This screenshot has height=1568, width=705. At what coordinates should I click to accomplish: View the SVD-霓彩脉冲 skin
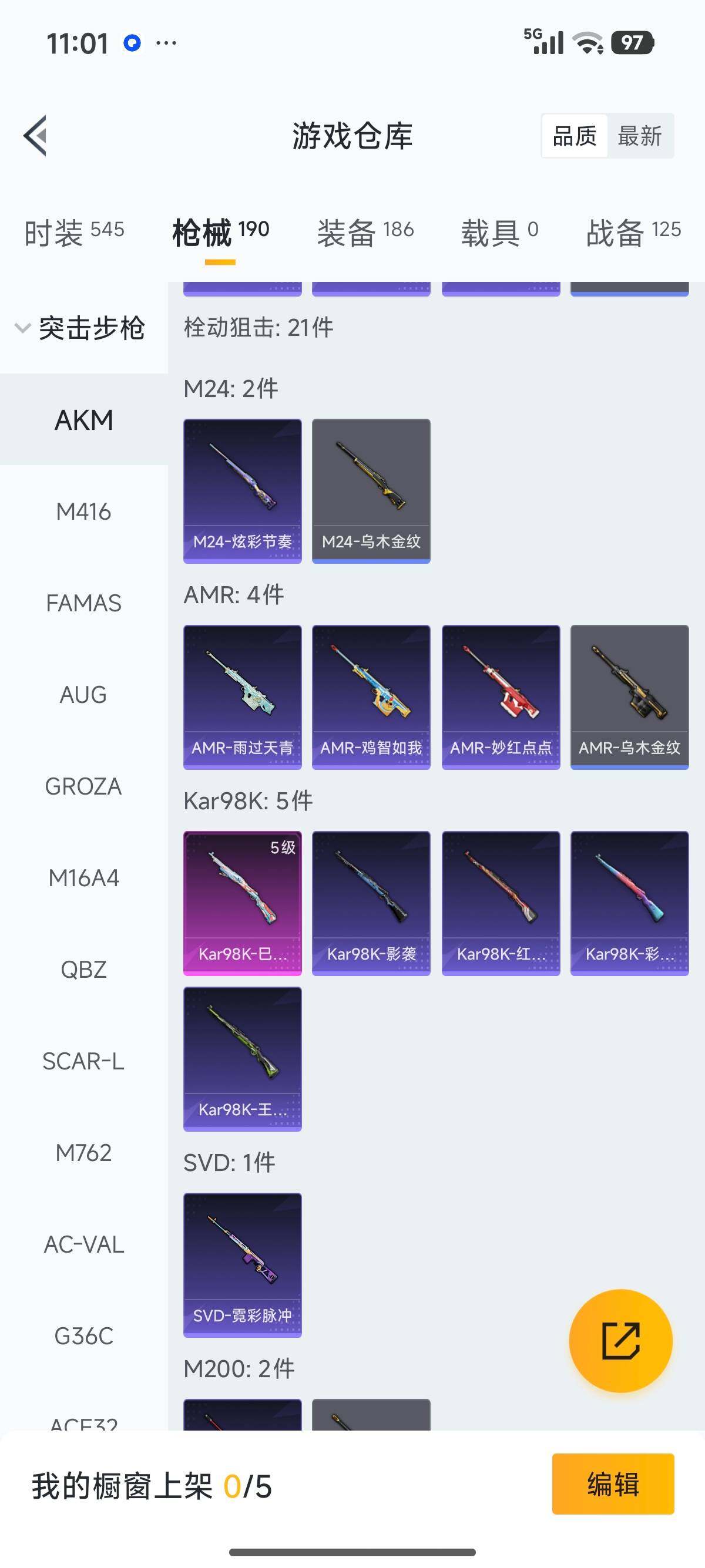tap(242, 1264)
